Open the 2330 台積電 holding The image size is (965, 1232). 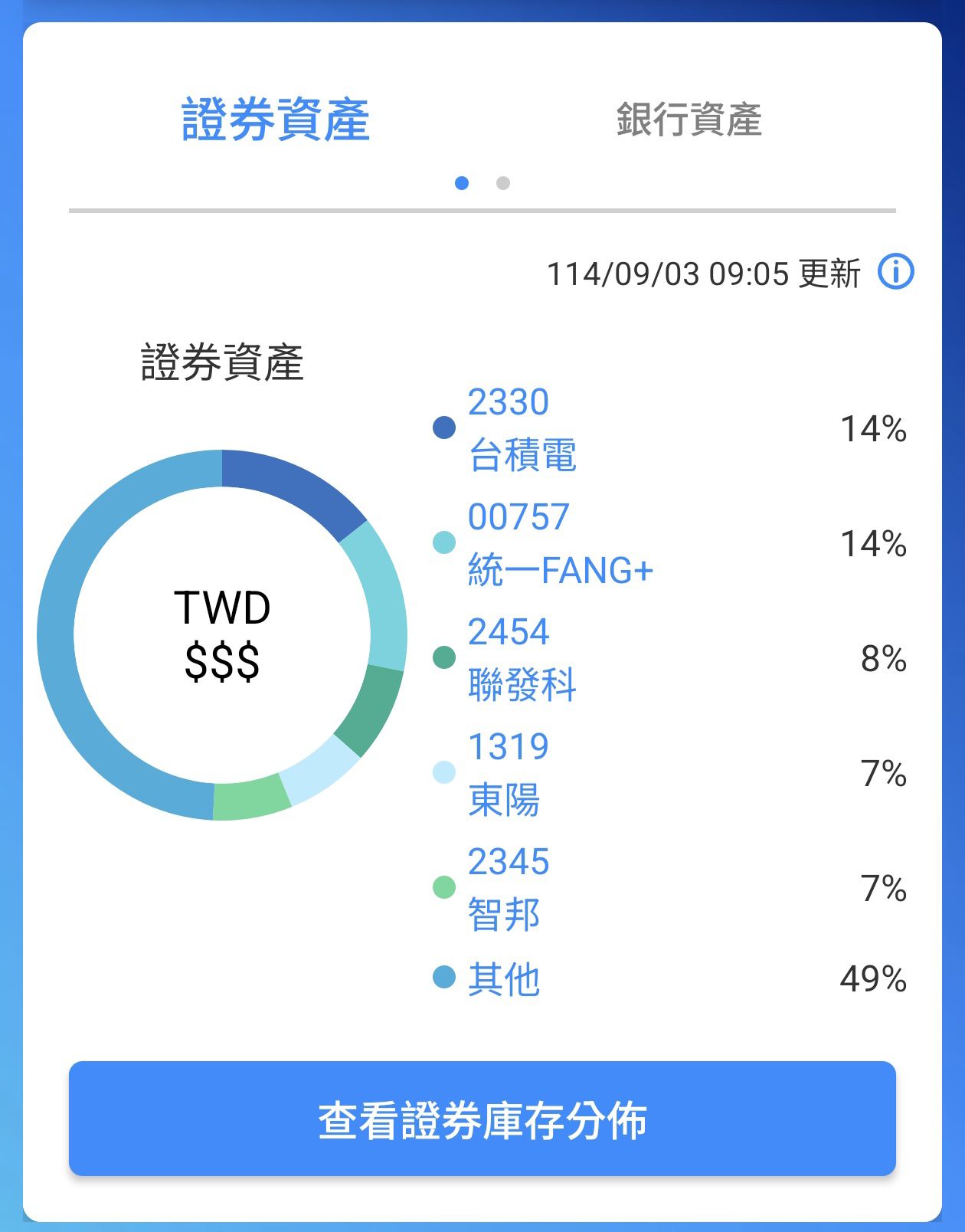point(522,428)
